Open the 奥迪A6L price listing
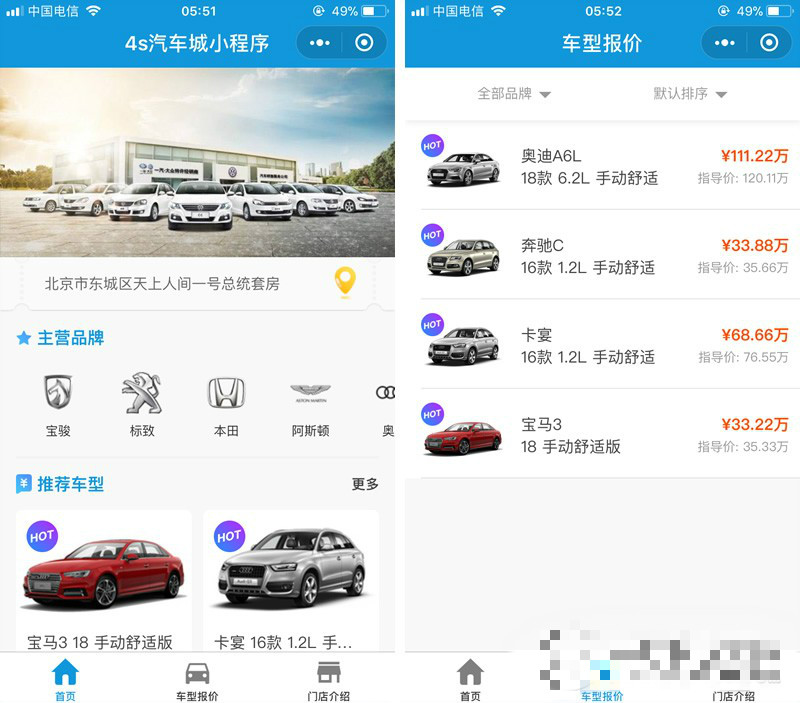The width and height of the screenshot is (800, 703). click(x=604, y=167)
